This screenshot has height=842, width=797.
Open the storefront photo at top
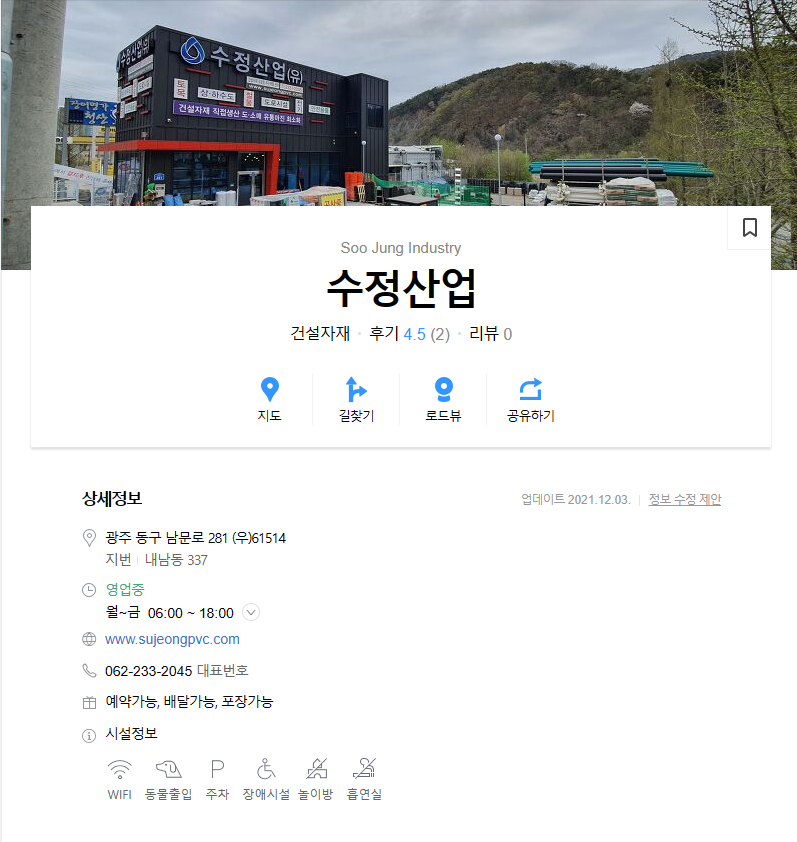[x=400, y=100]
